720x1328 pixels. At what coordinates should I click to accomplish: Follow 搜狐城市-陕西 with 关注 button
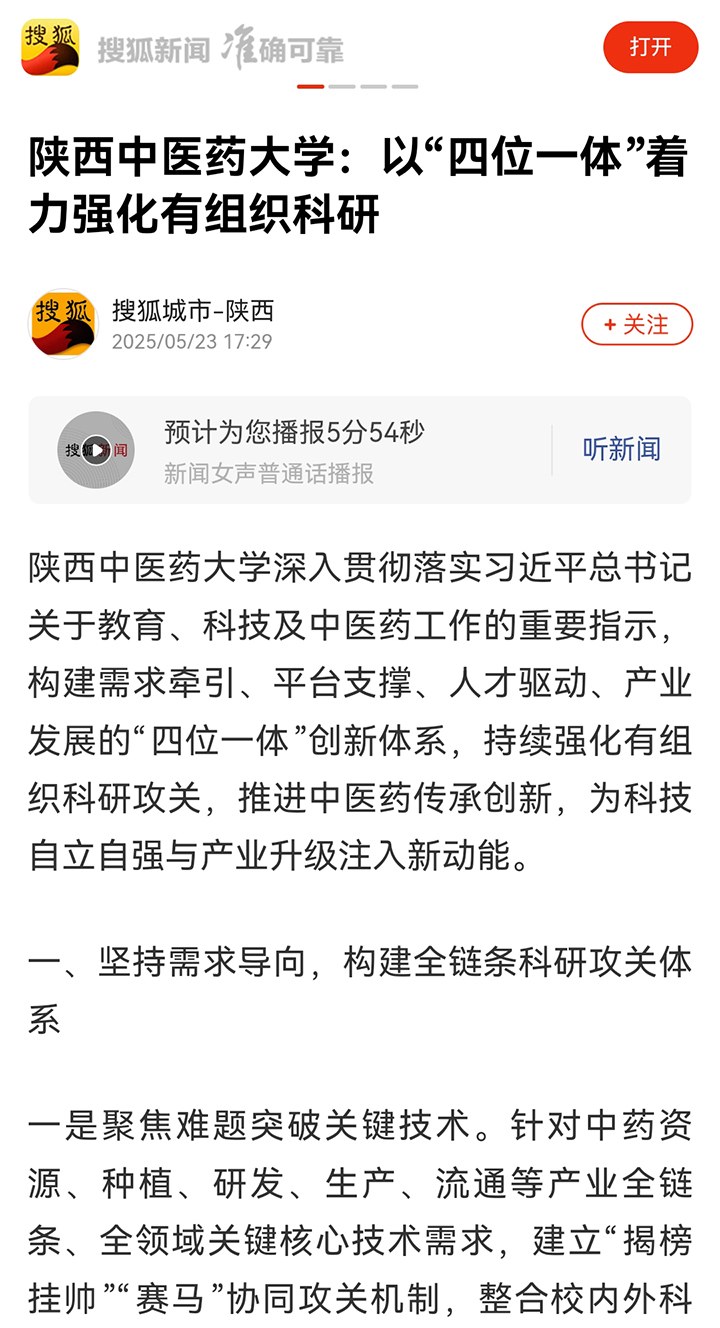click(x=637, y=324)
